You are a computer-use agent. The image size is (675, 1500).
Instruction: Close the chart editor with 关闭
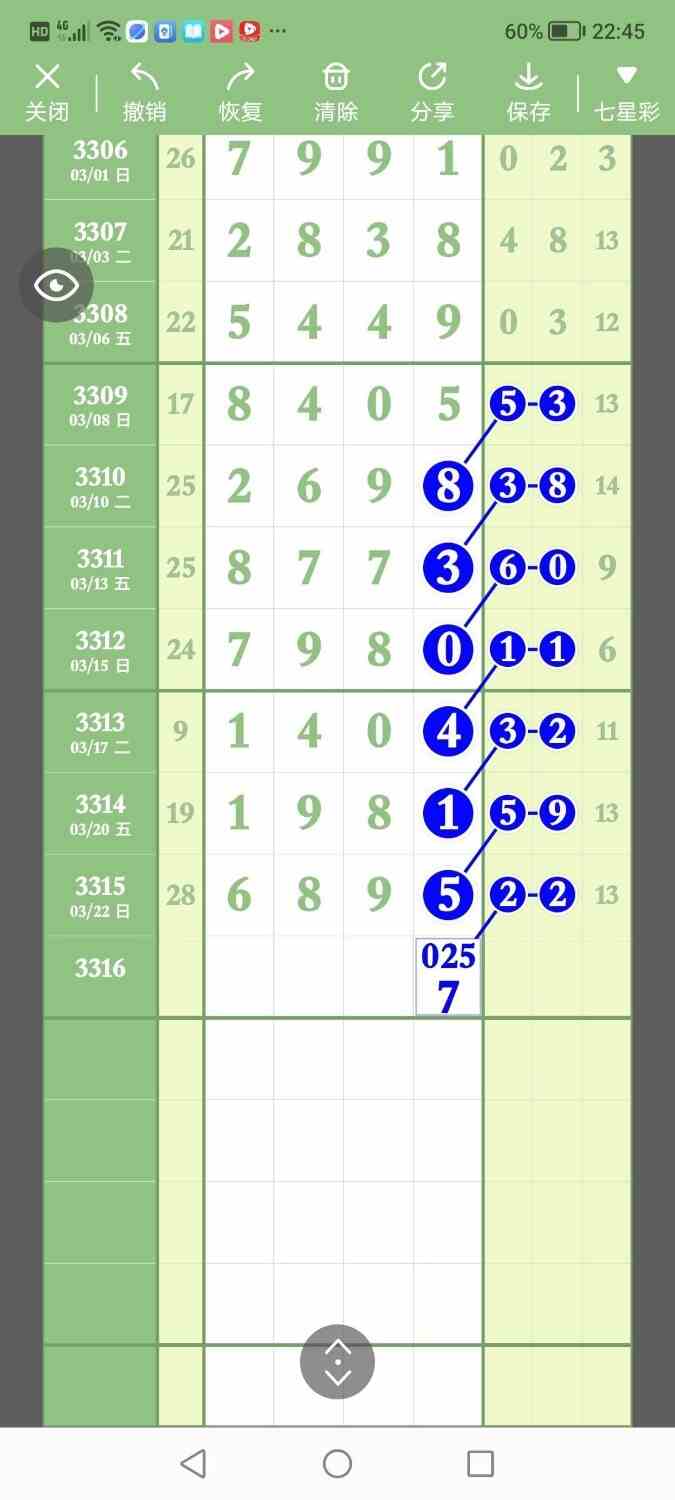(x=47, y=92)
